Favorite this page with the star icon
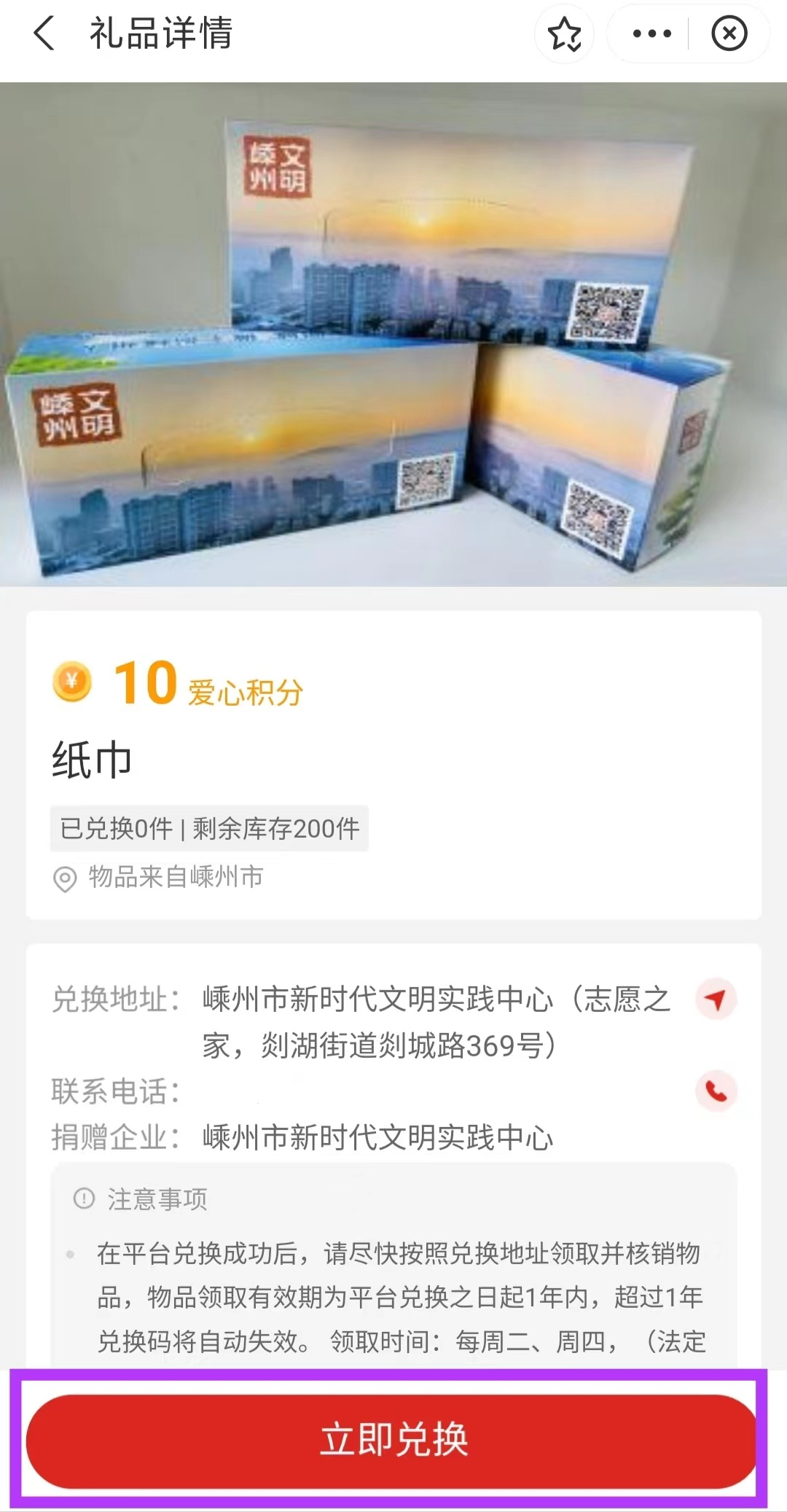The height and width of the screenshot is (1512, 787). tap(565, 34)
